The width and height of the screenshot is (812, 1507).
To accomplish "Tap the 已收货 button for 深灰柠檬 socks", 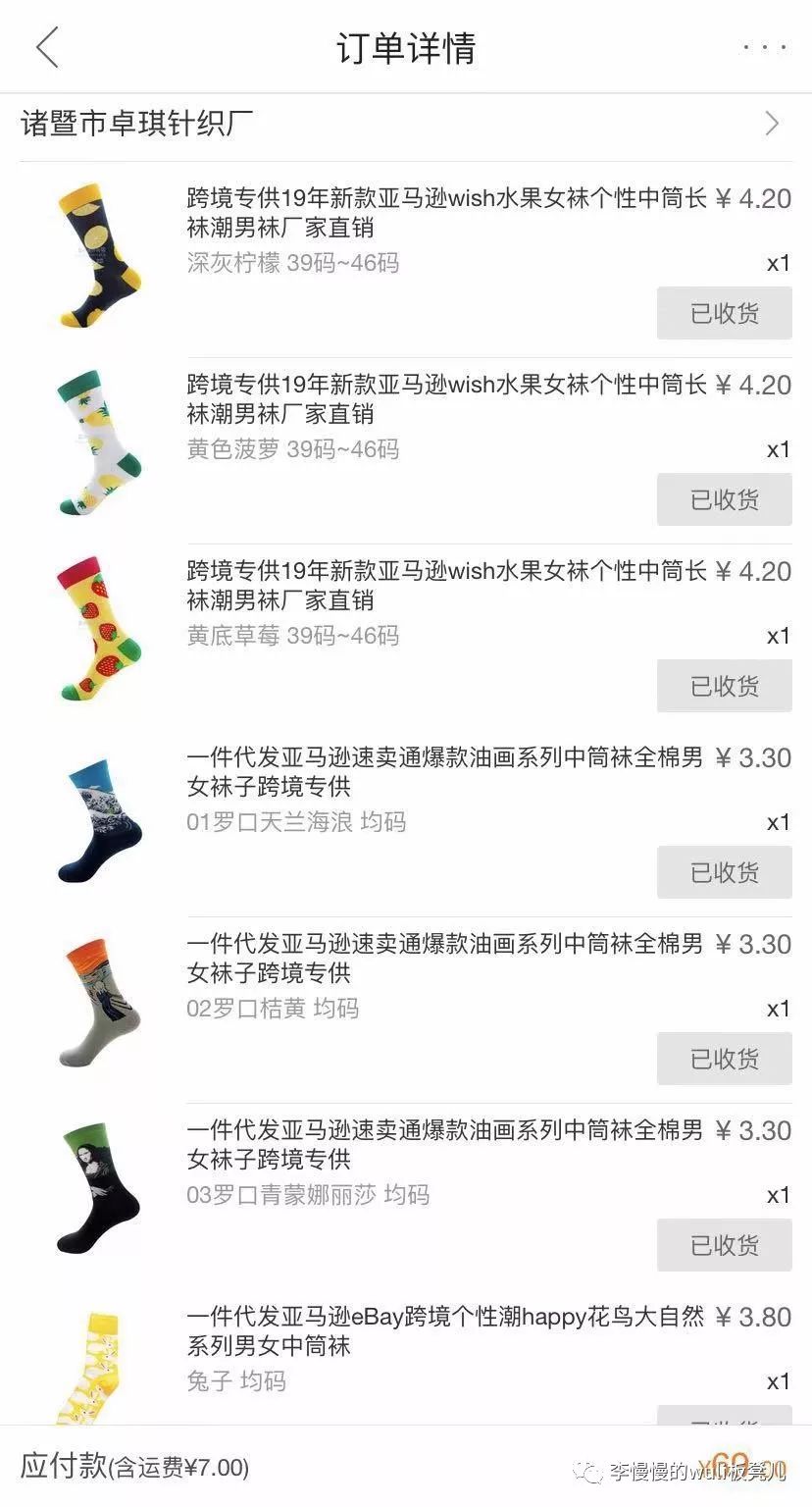I will click(x=724, y=312).
